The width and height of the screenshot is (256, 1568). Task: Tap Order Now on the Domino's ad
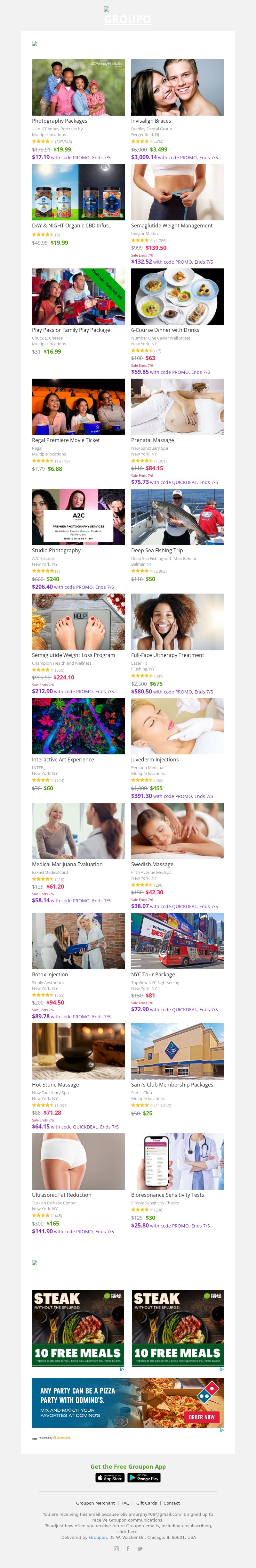(x=201, y=1417)
